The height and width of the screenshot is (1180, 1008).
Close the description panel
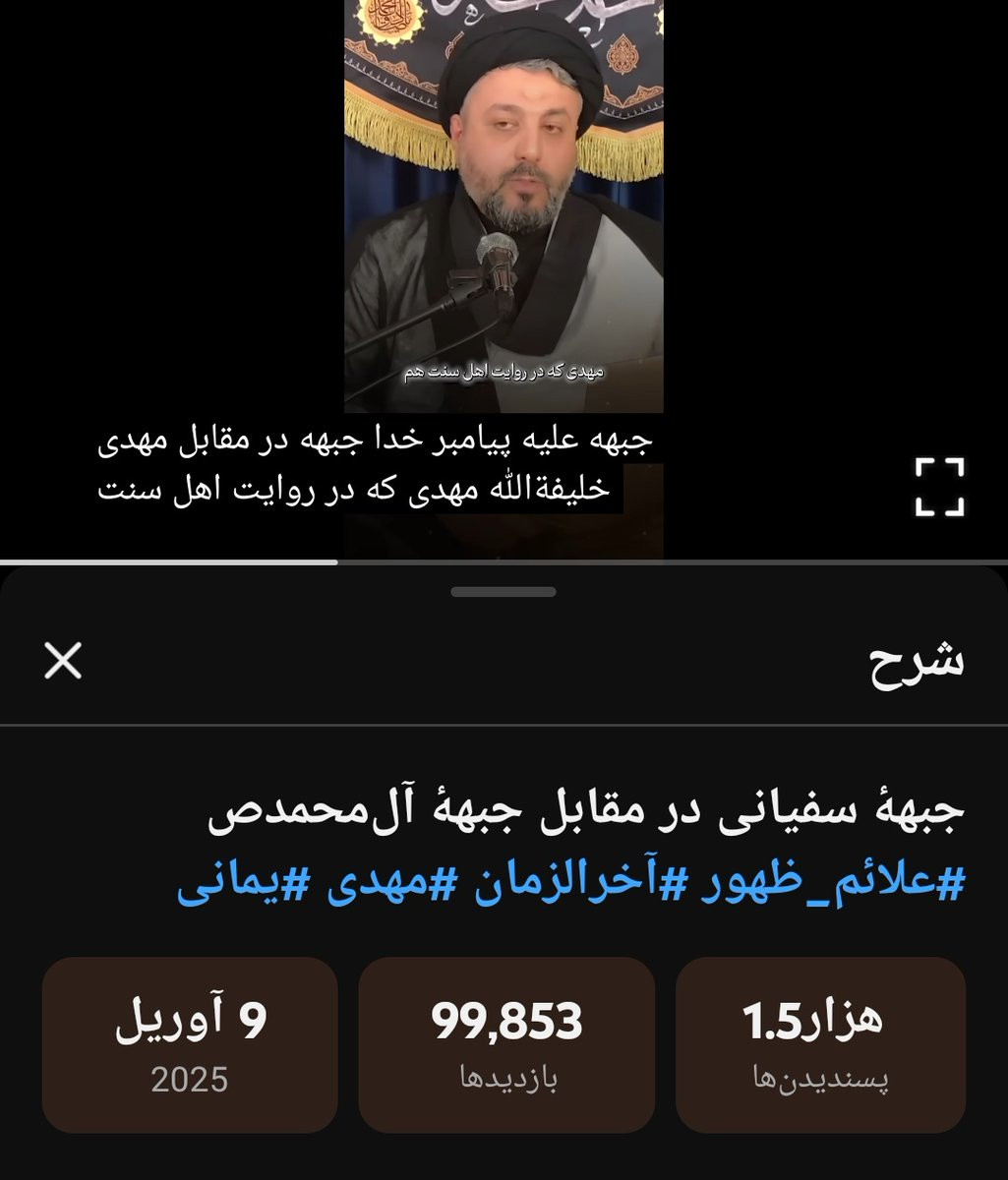tap(64, 662)
